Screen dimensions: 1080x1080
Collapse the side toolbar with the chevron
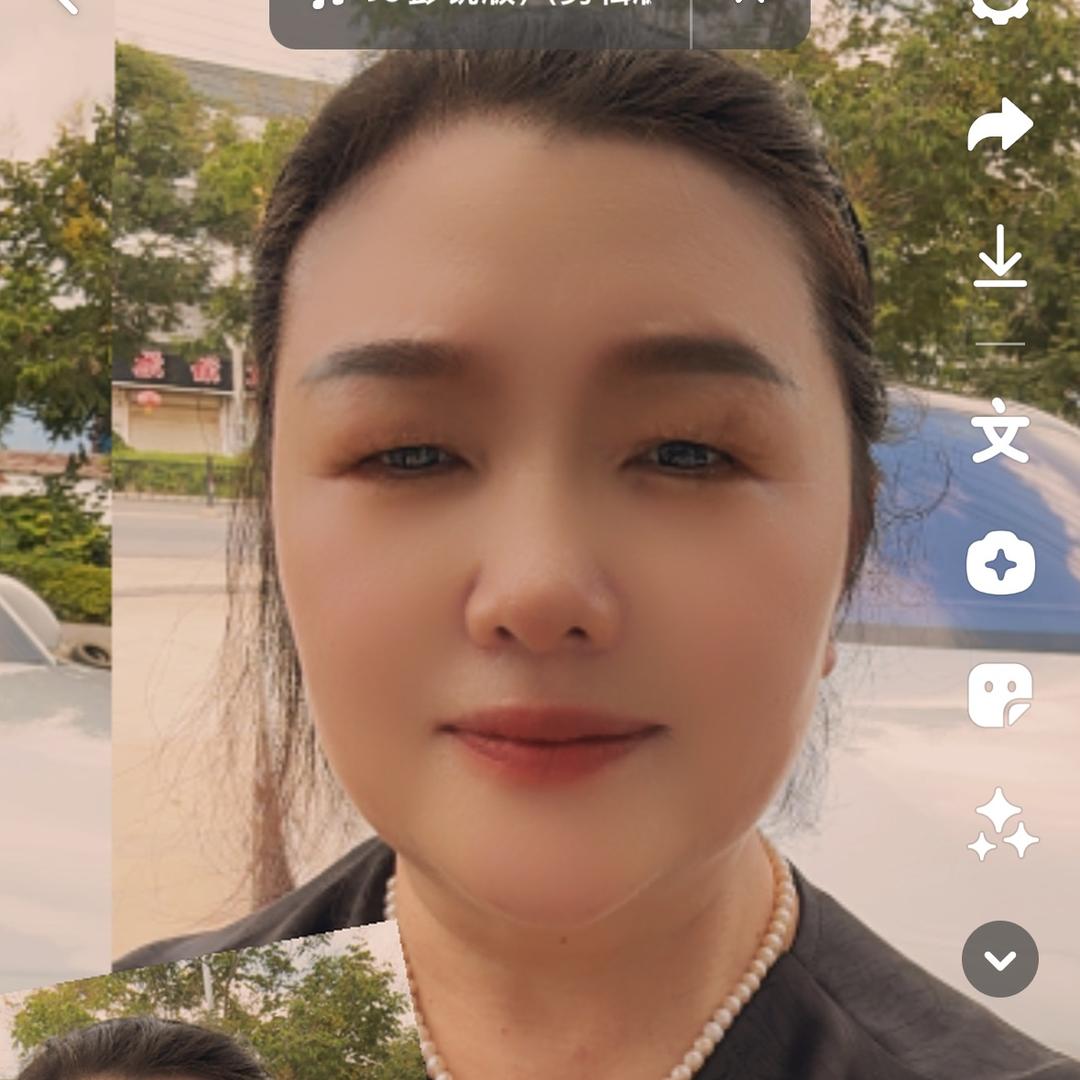pyautogui.click(x=1000, y=959)
